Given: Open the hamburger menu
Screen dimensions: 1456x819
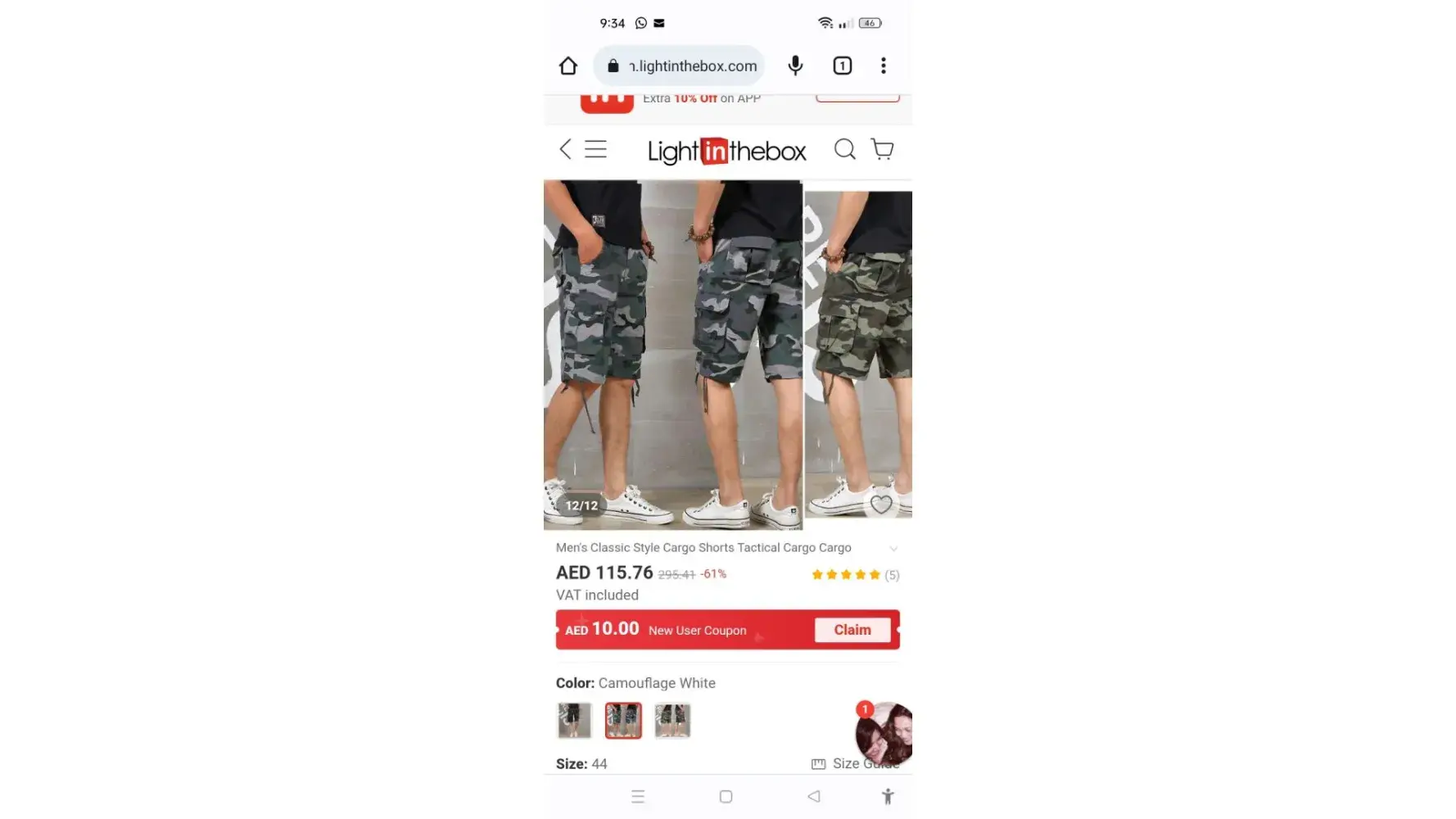Looking at the screenshot, I should pos(595,149).
